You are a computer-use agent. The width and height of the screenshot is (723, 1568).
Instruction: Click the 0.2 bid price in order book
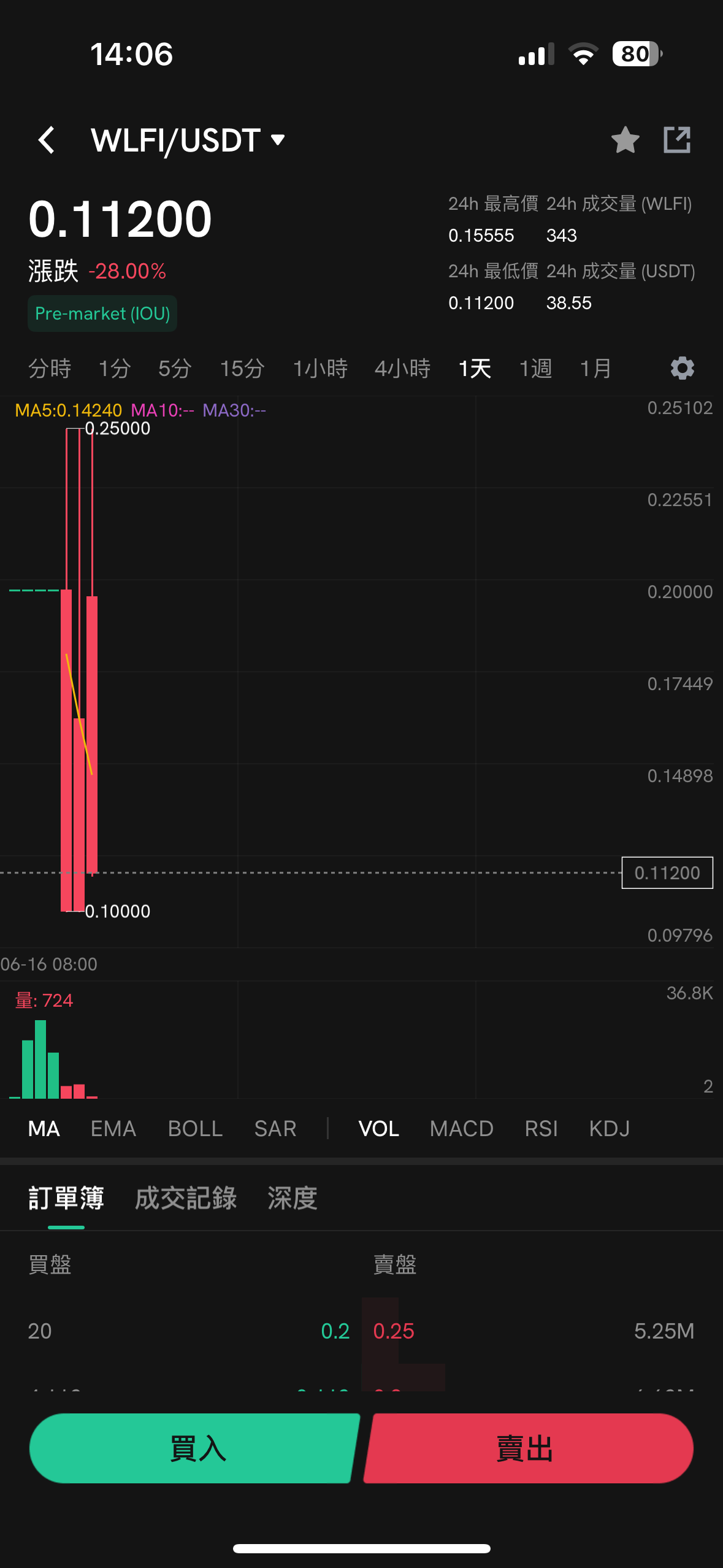(x=335, y=1331)
